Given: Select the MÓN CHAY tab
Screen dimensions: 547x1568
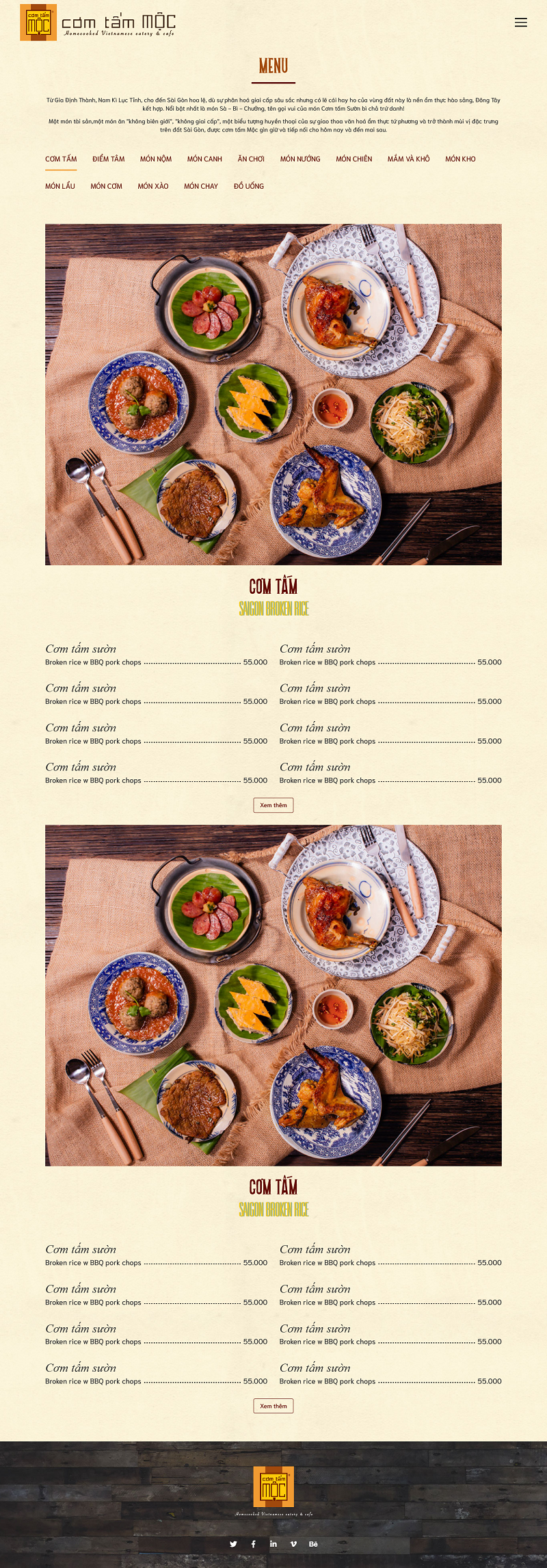Looking at the screenshot, I should coord(201,186).
